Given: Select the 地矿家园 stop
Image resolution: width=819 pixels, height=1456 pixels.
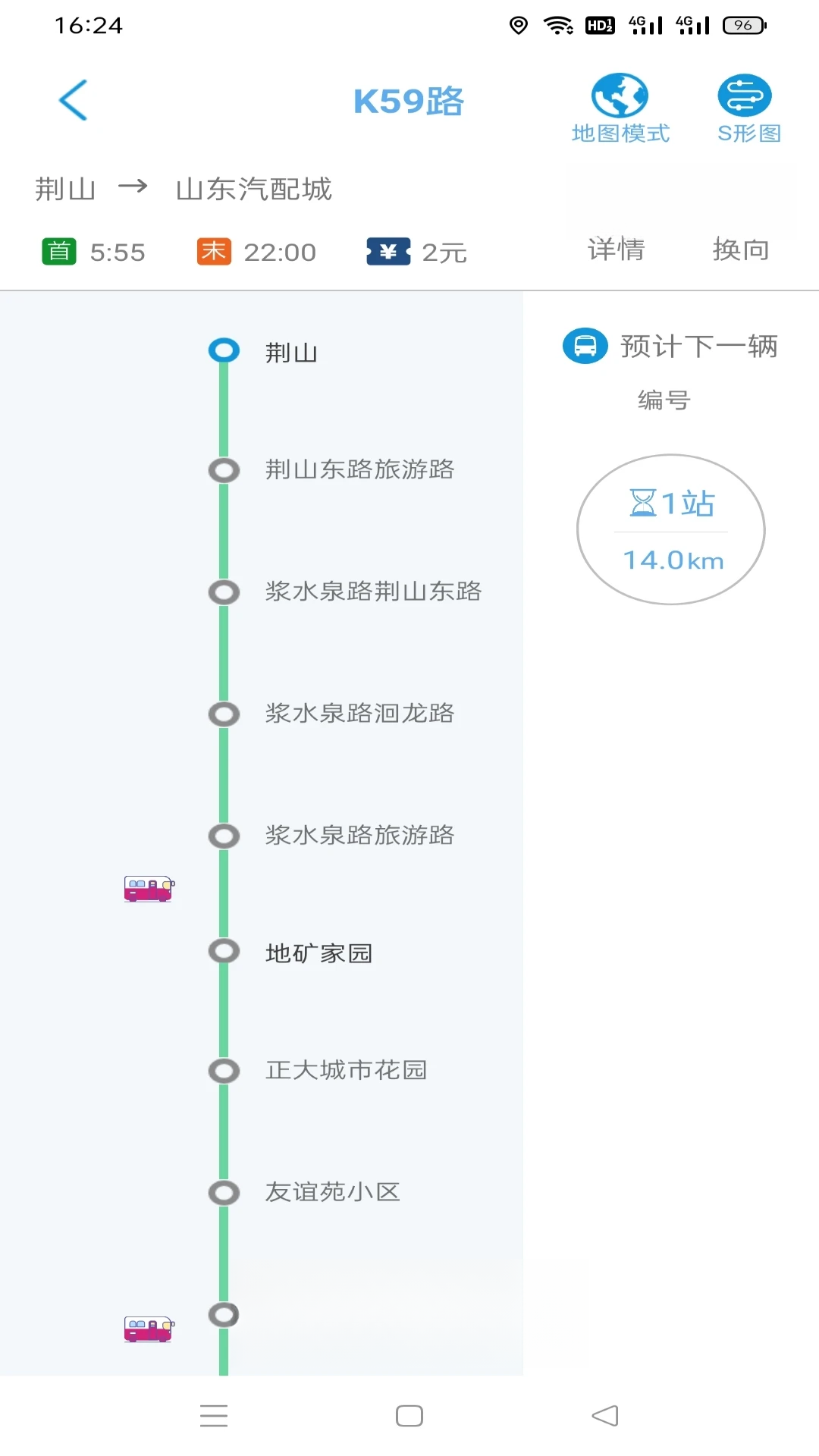Looking at the screenshot, I should [318, 953].
